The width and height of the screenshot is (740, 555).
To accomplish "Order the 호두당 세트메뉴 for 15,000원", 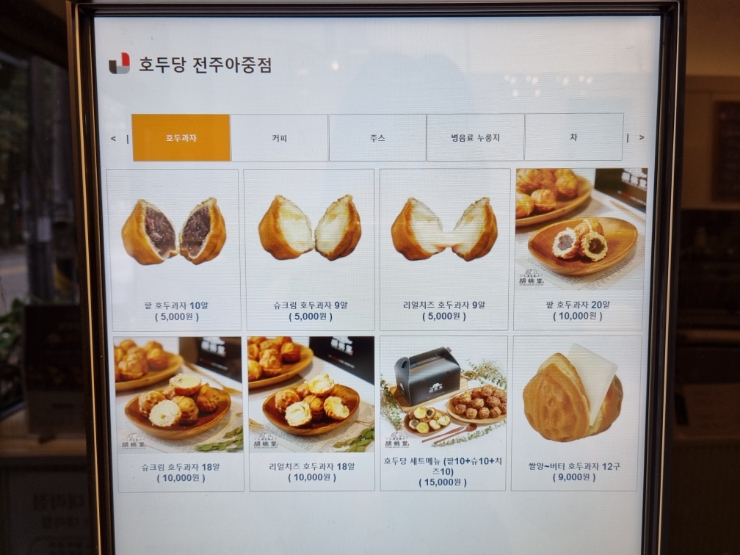I will (444, 412).
